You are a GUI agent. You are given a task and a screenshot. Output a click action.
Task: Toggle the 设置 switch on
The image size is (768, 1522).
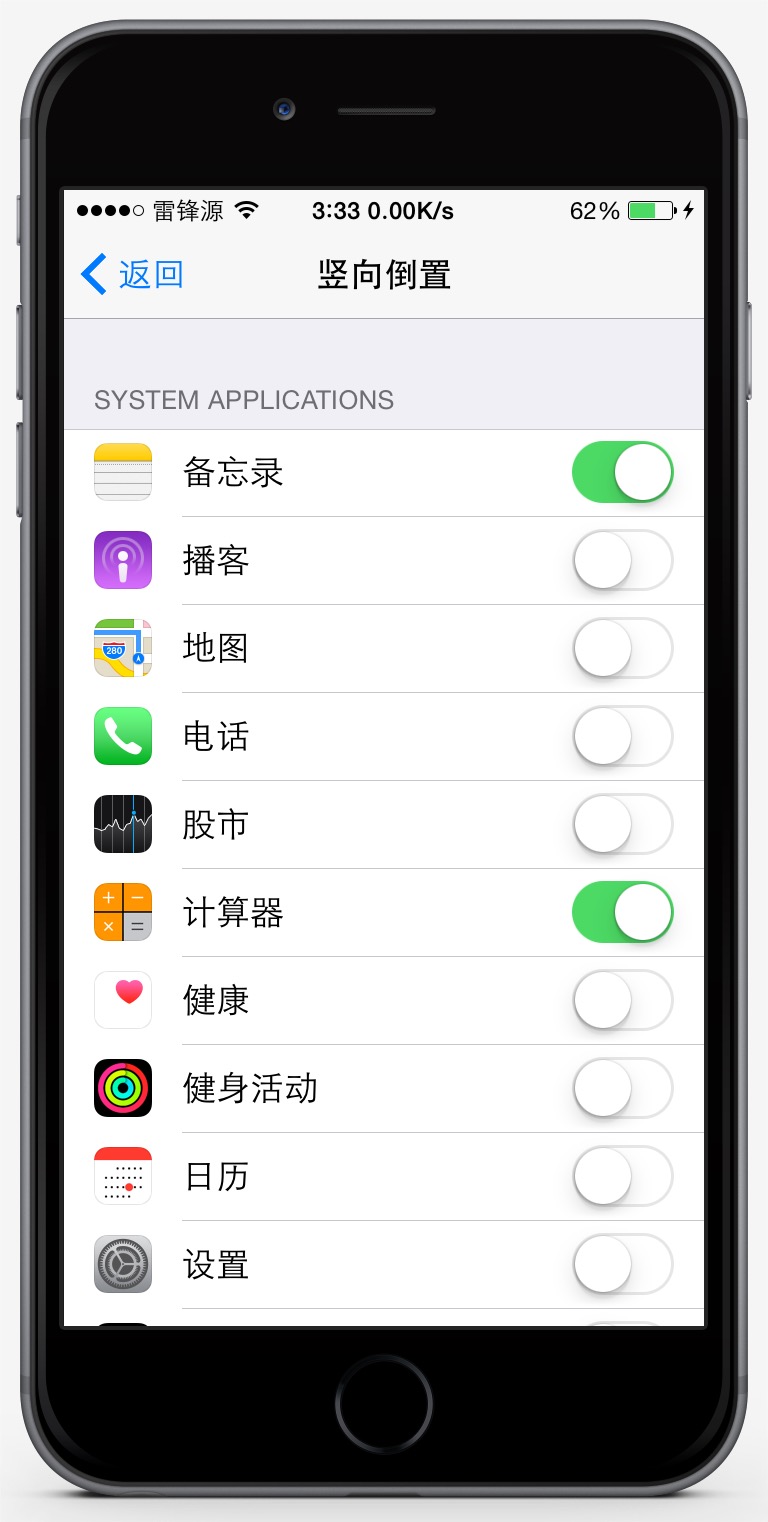(623, 1264)
